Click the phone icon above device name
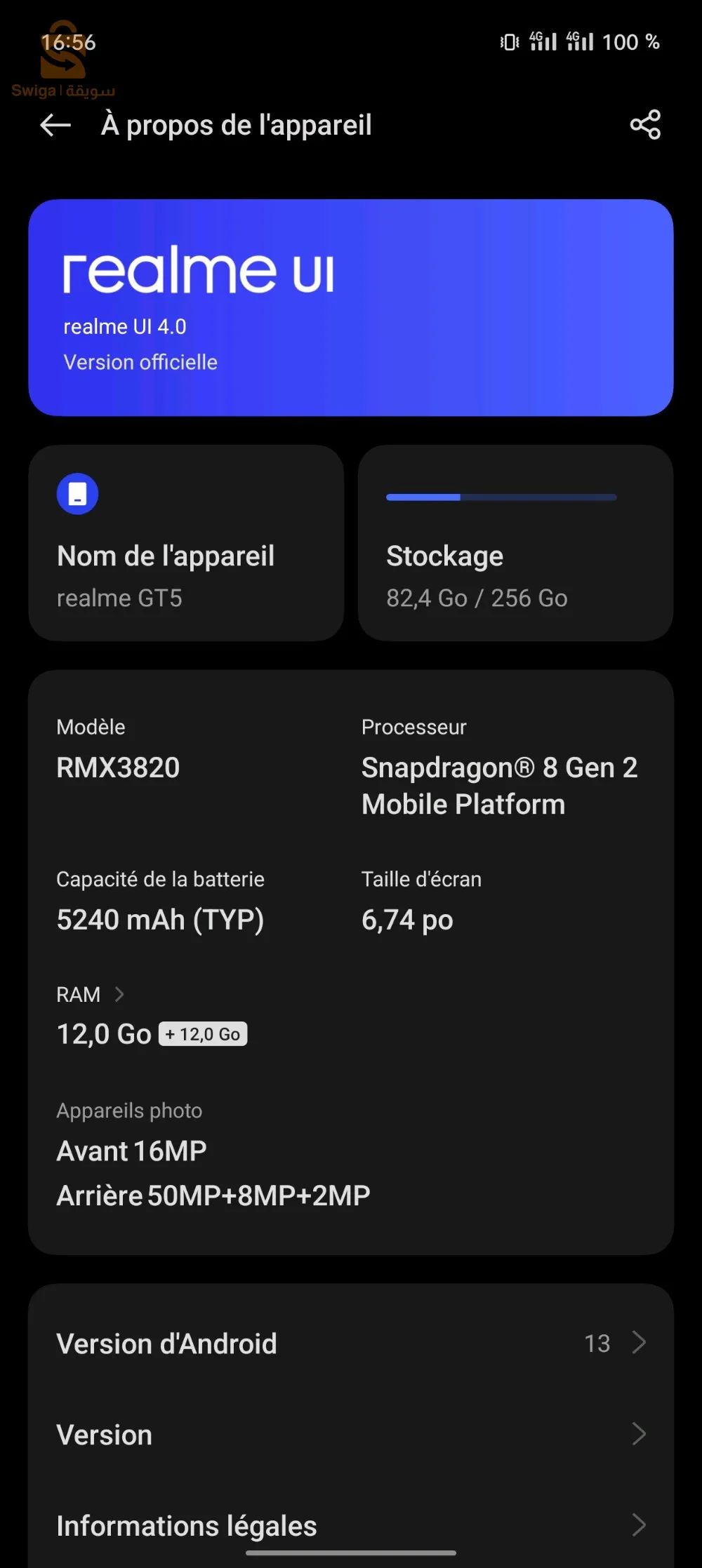This screenshot has width=702, height=1568. click(x=78, y=493)
